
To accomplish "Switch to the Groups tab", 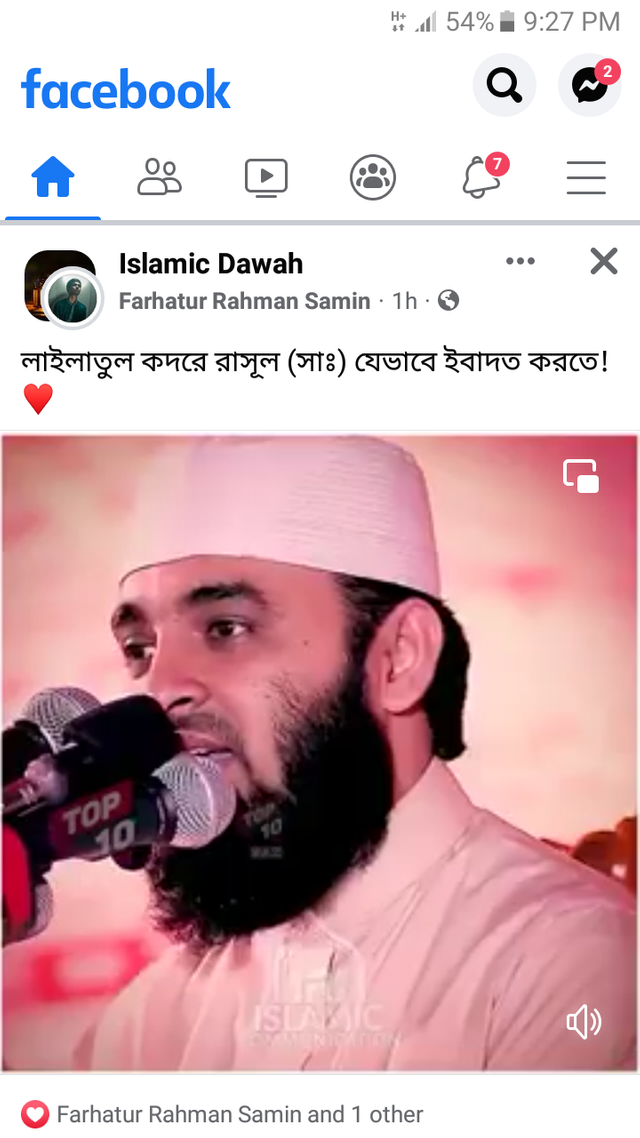I will point(373,178).
